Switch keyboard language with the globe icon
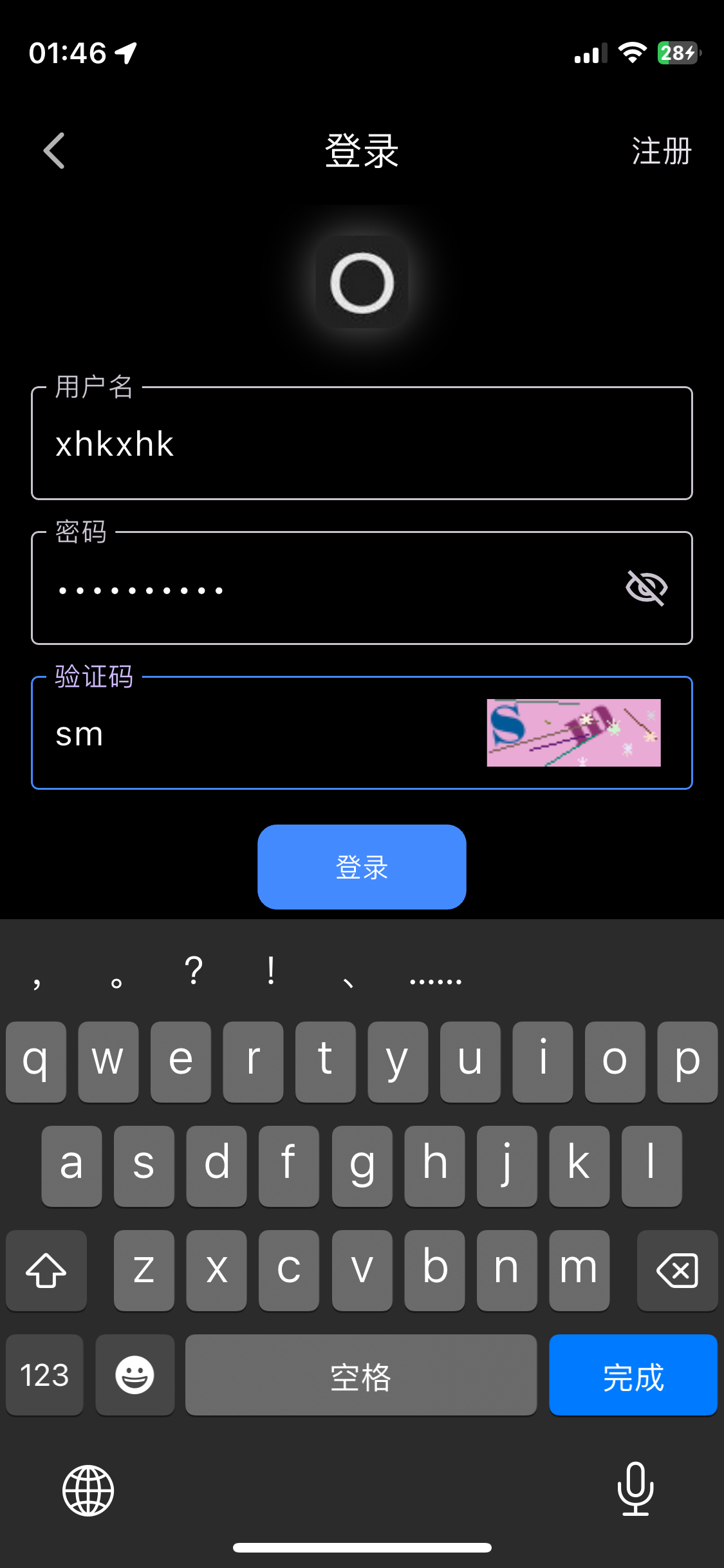Screen dimensions: 724x1568 coord(88,1490)
